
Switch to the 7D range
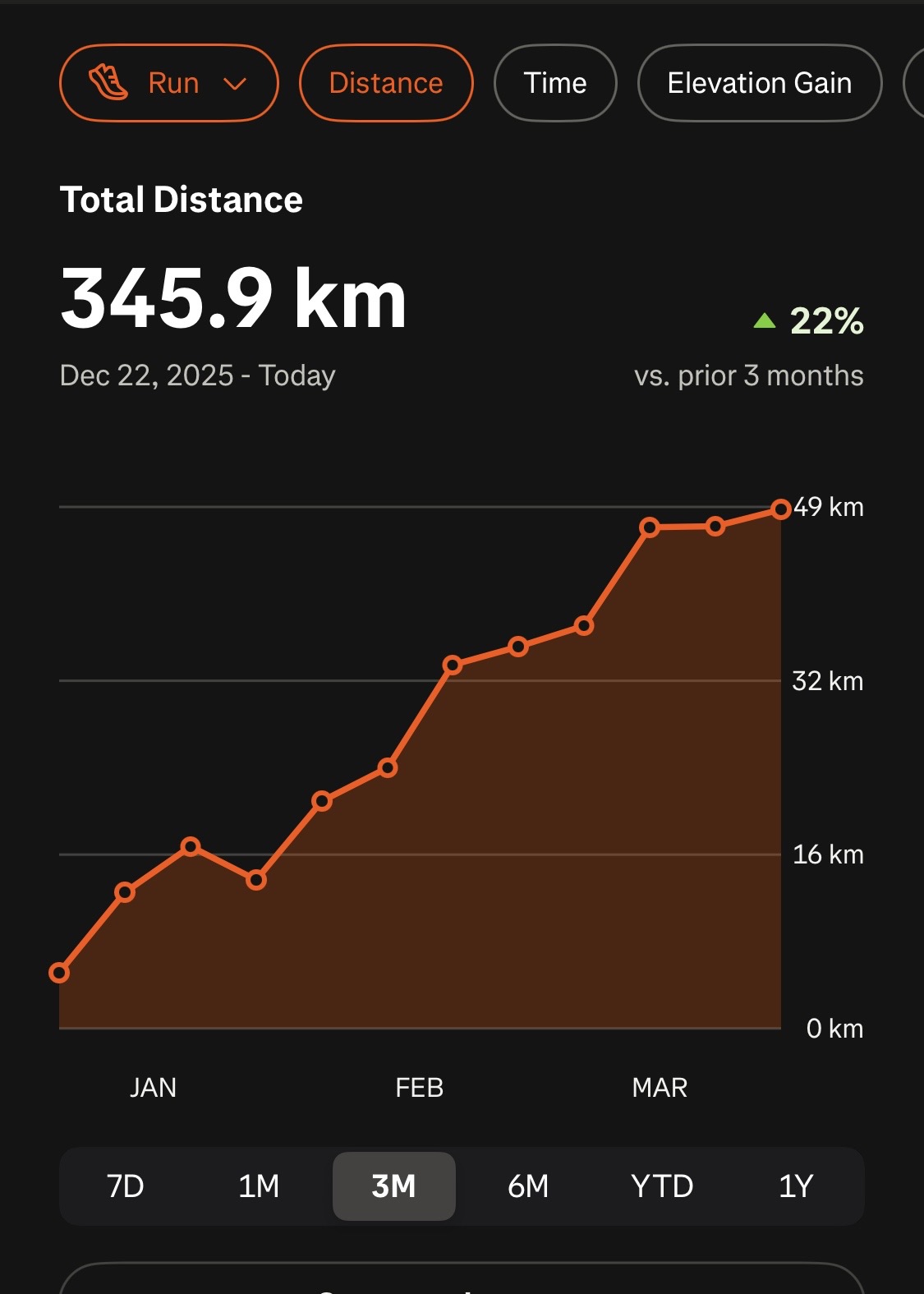(x=126, y=1186)
